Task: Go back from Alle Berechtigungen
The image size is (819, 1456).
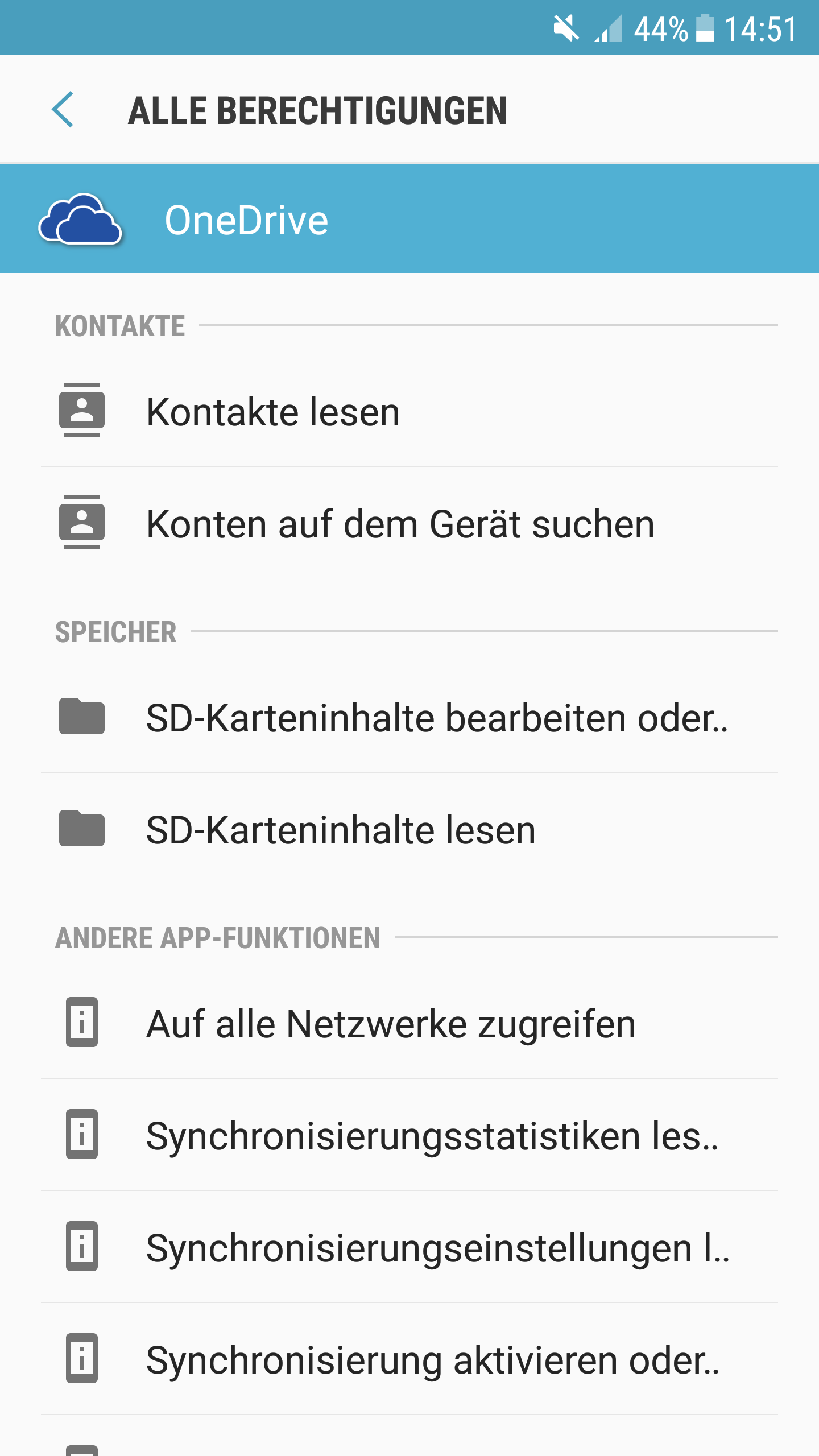Action: [x=63, y=109]
